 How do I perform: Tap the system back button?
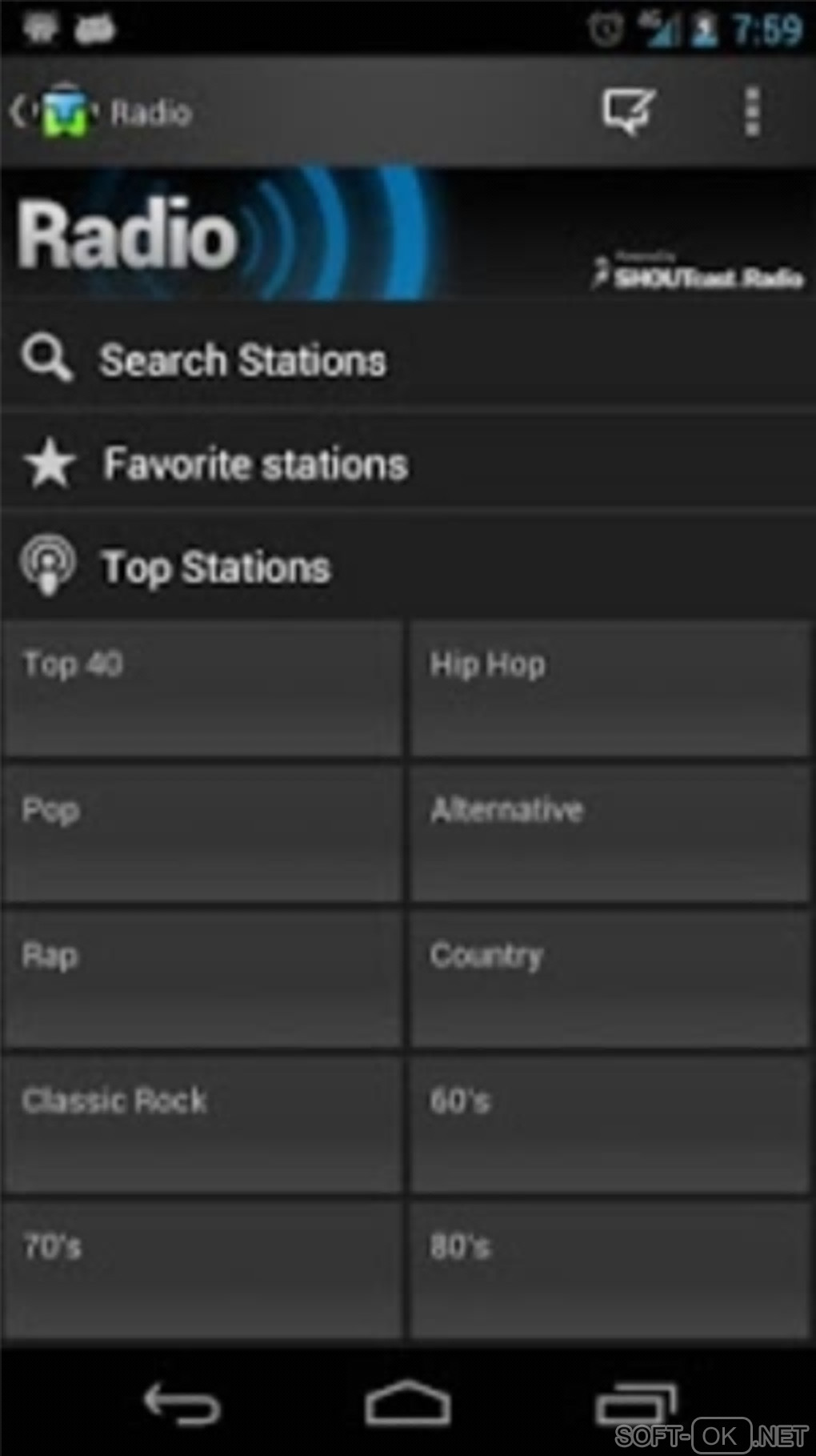coord(182,1403)
